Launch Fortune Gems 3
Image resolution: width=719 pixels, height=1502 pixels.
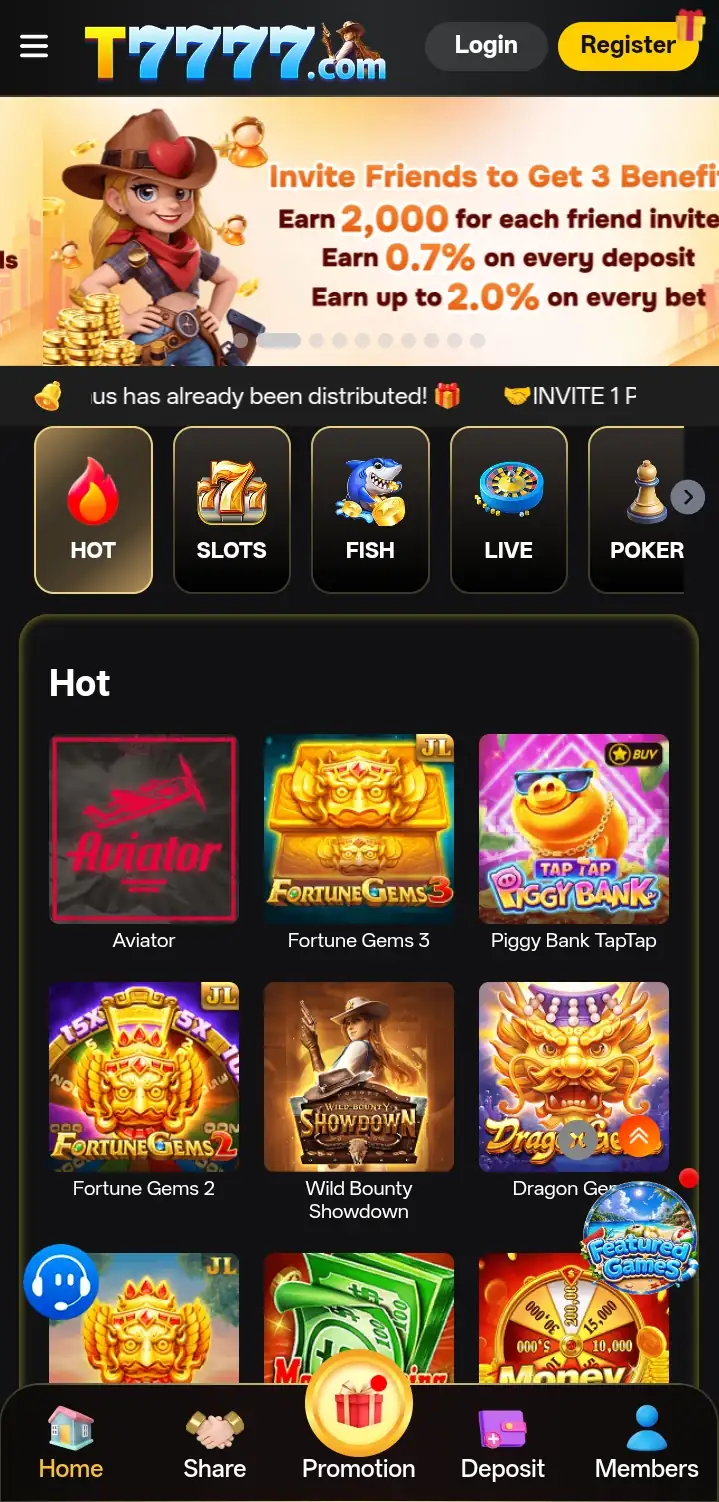coord(359,842)
